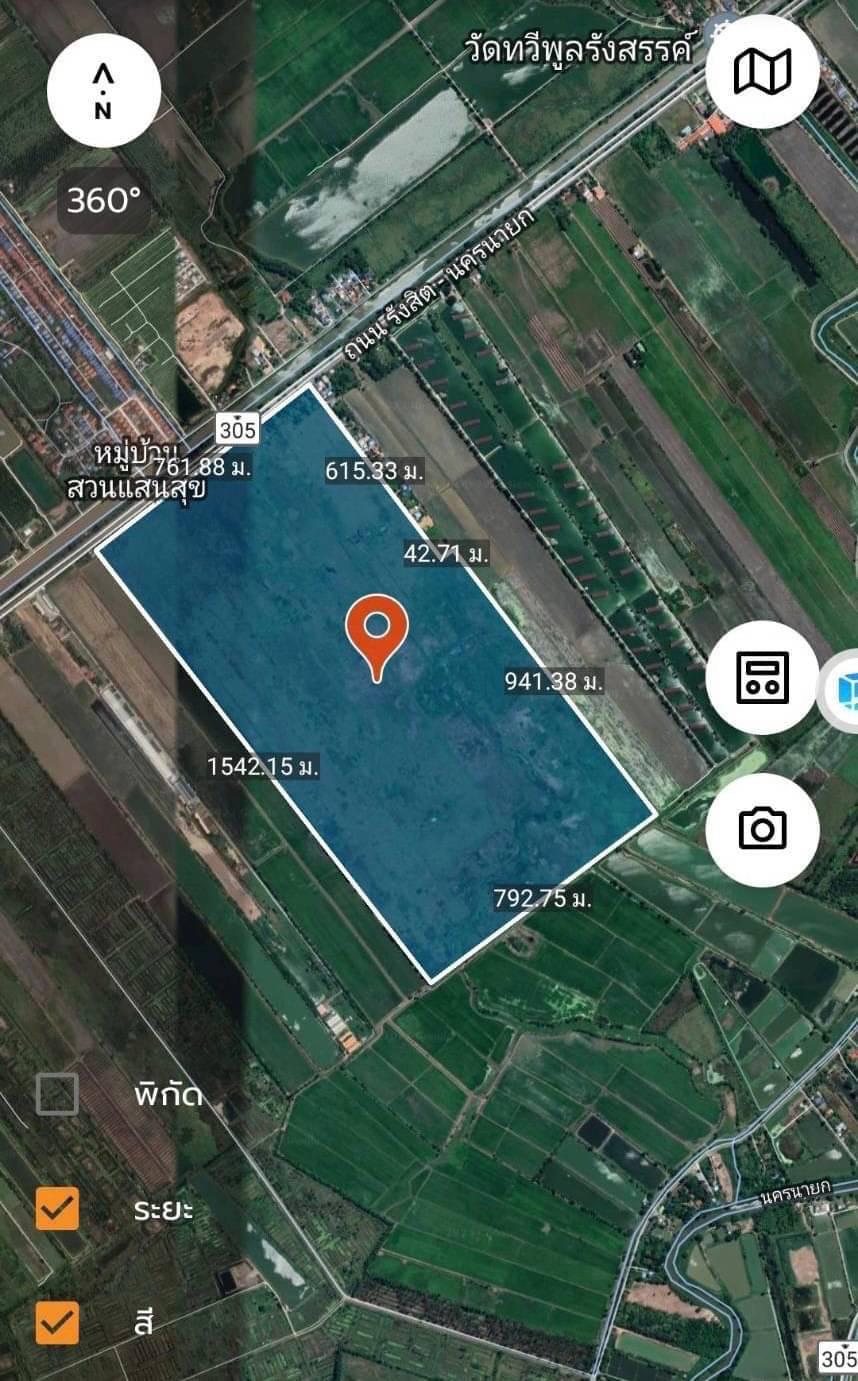
Task: Uncheck the สี color checkbox
Action: 57,1322
